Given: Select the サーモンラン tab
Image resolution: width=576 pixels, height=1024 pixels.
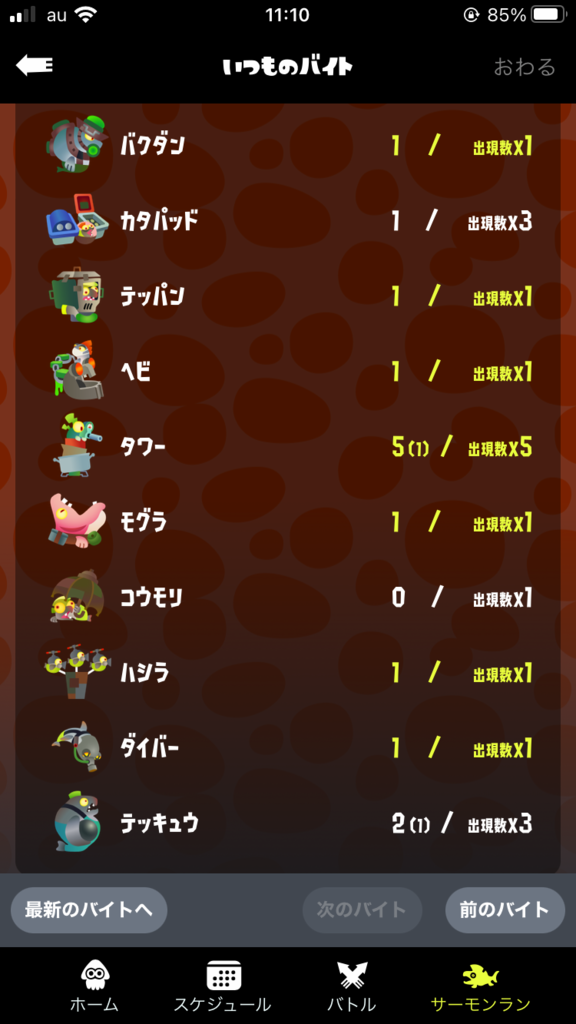Looking at the screenshot, I should pyautogui.click(x=481, y=986).
